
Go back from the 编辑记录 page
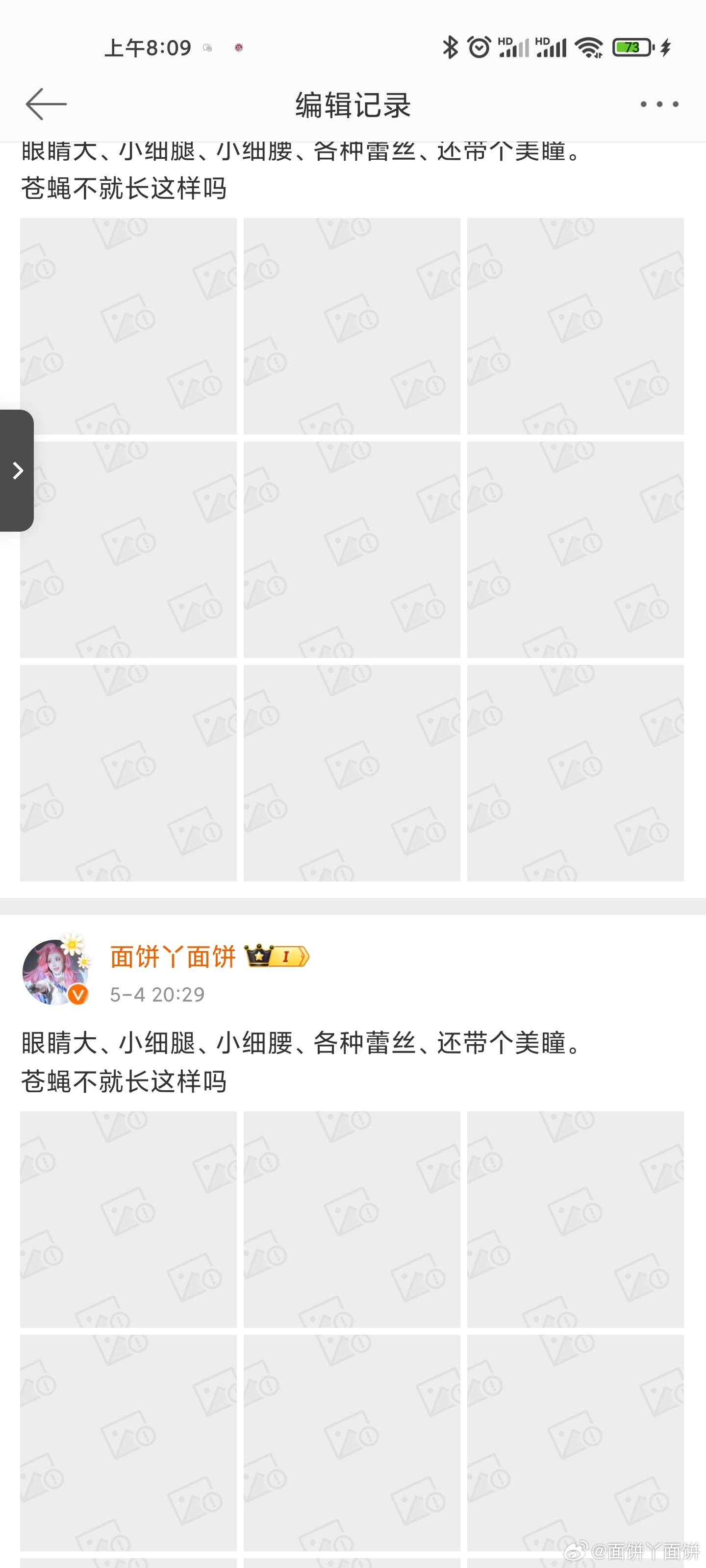tap(46, 104)
